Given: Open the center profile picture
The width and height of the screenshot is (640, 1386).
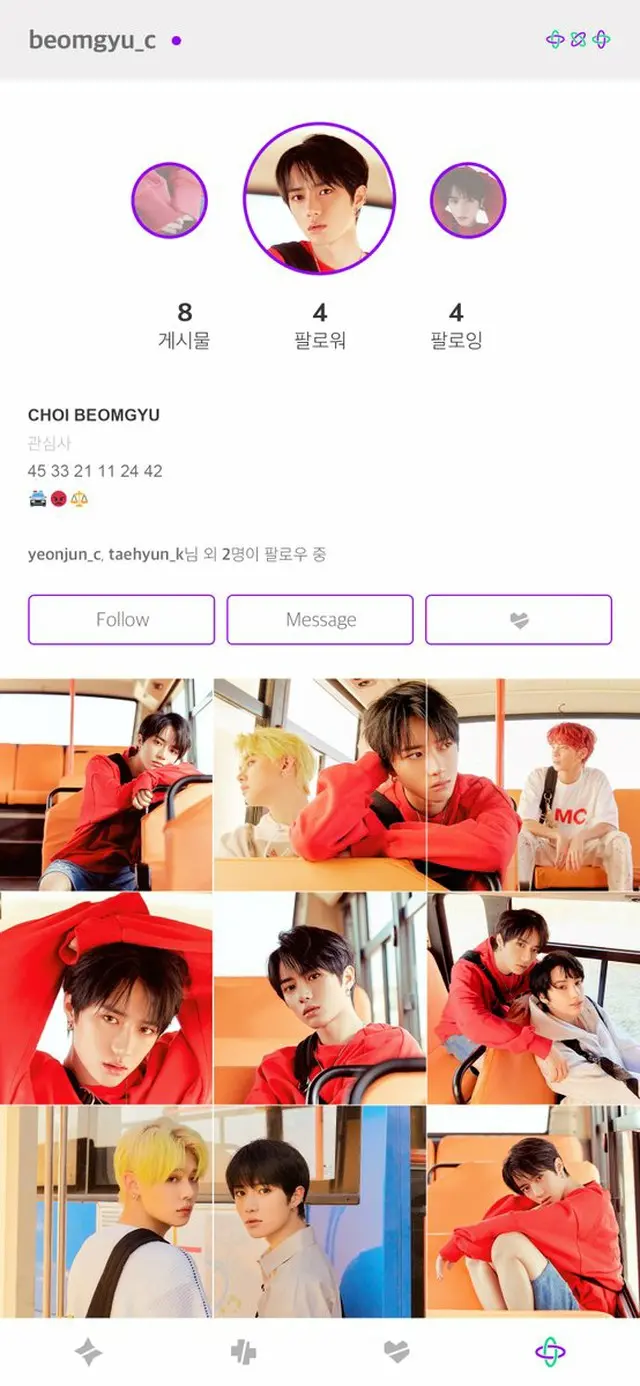Looking at the screenshot, I should pyautogui.click(x=320, y=199).
